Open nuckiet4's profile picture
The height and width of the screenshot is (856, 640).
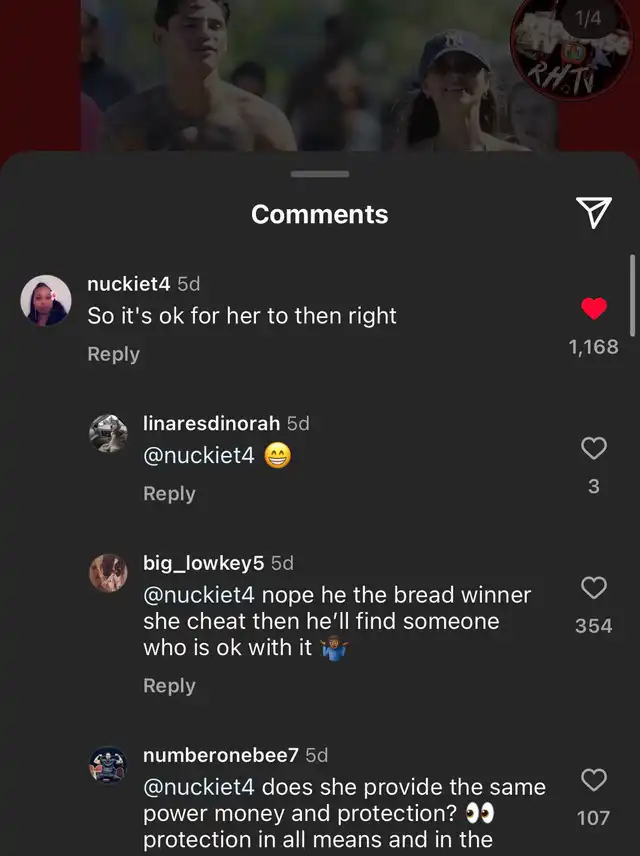tap(46, 300)
